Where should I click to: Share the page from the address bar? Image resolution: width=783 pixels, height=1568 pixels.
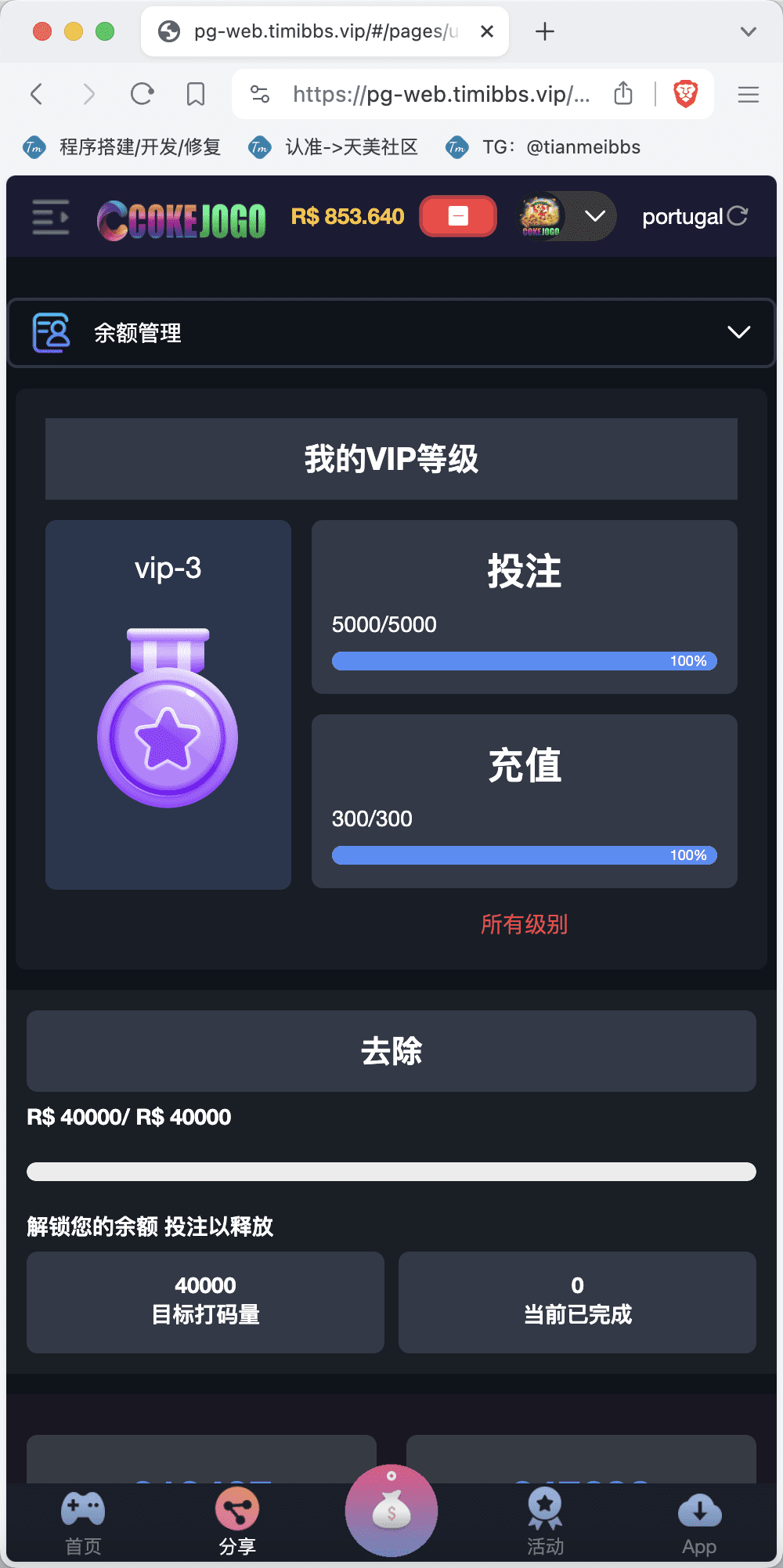623,94
